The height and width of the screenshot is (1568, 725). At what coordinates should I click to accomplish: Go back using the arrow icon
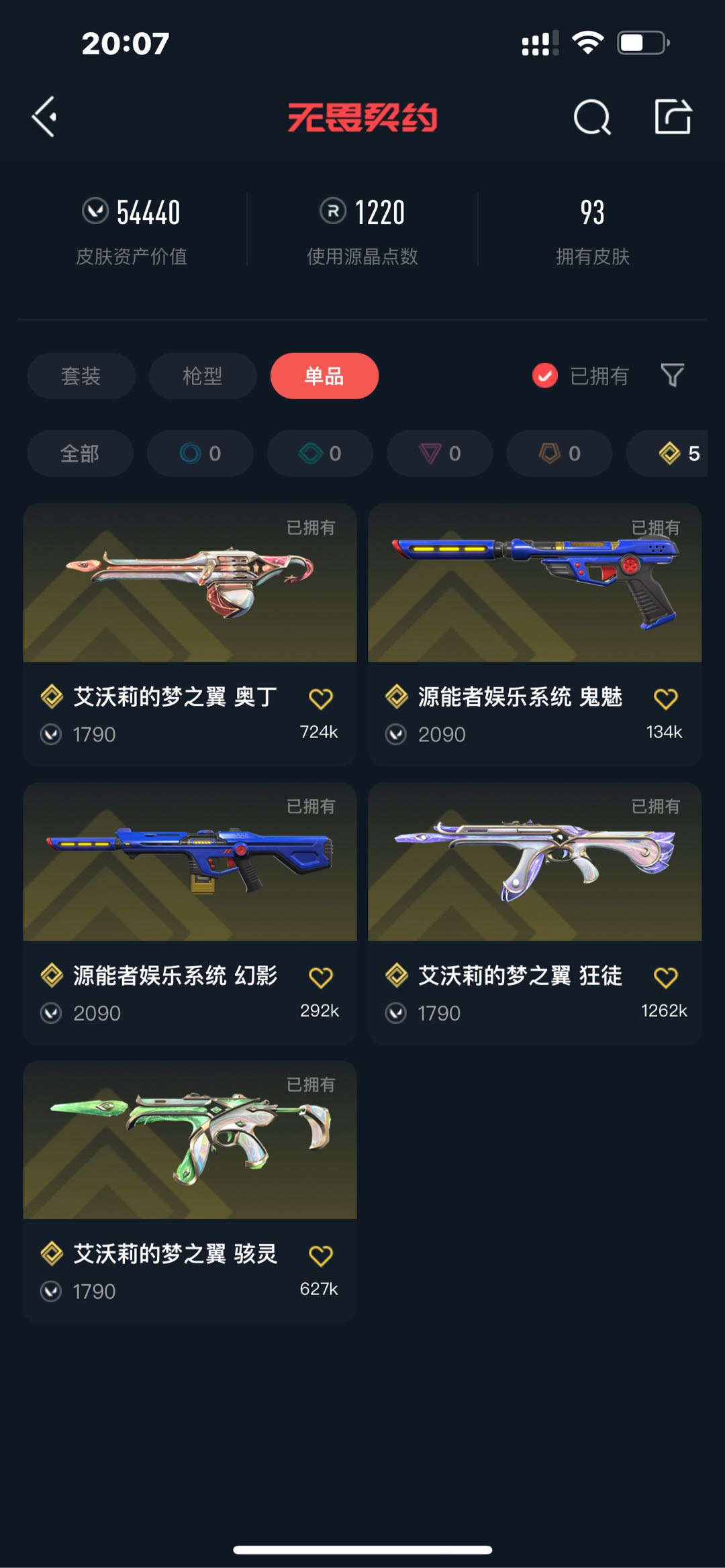(x=44, y=117)
